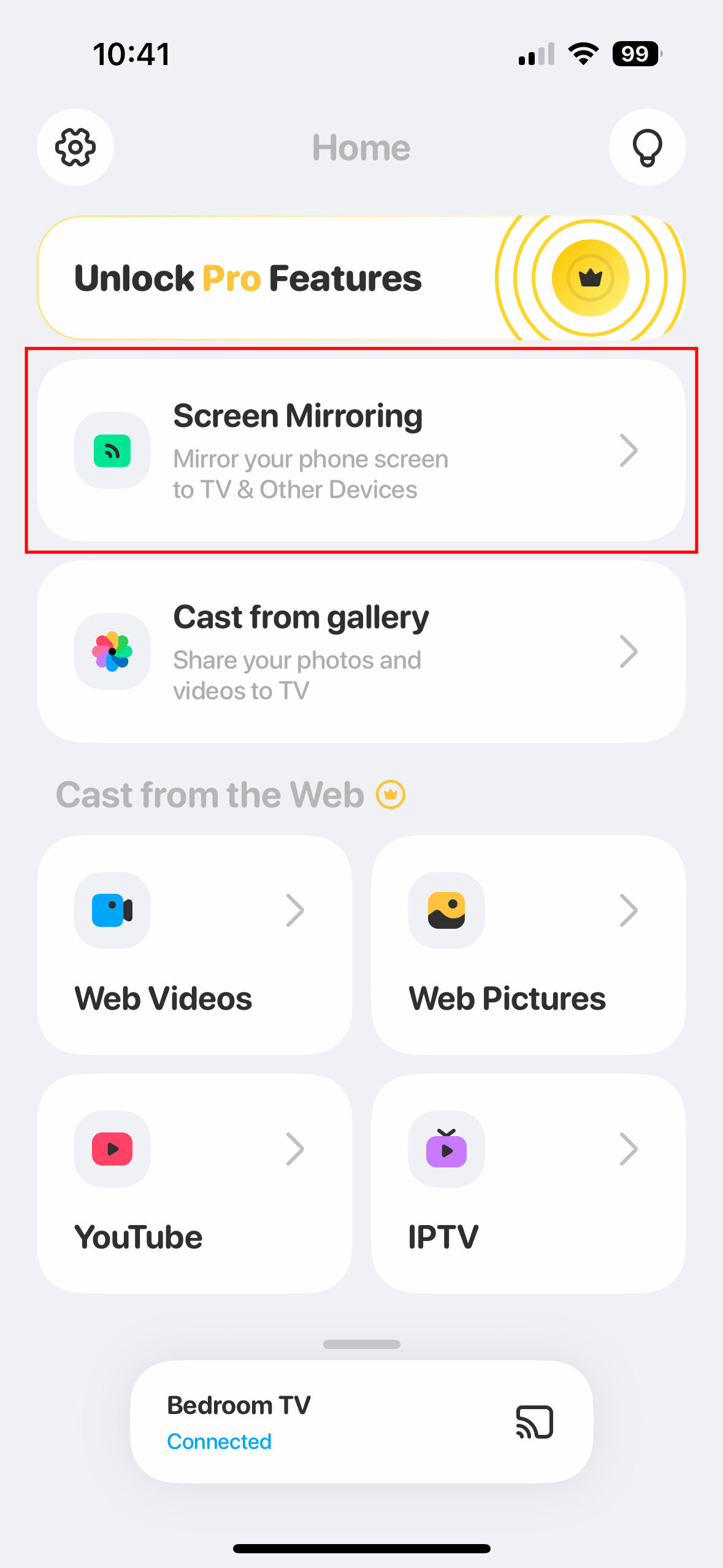Image resolution: width=723 pixels, height=1568 pixels.
Task: Open Cast from gallery
Action: coord(361,651)
